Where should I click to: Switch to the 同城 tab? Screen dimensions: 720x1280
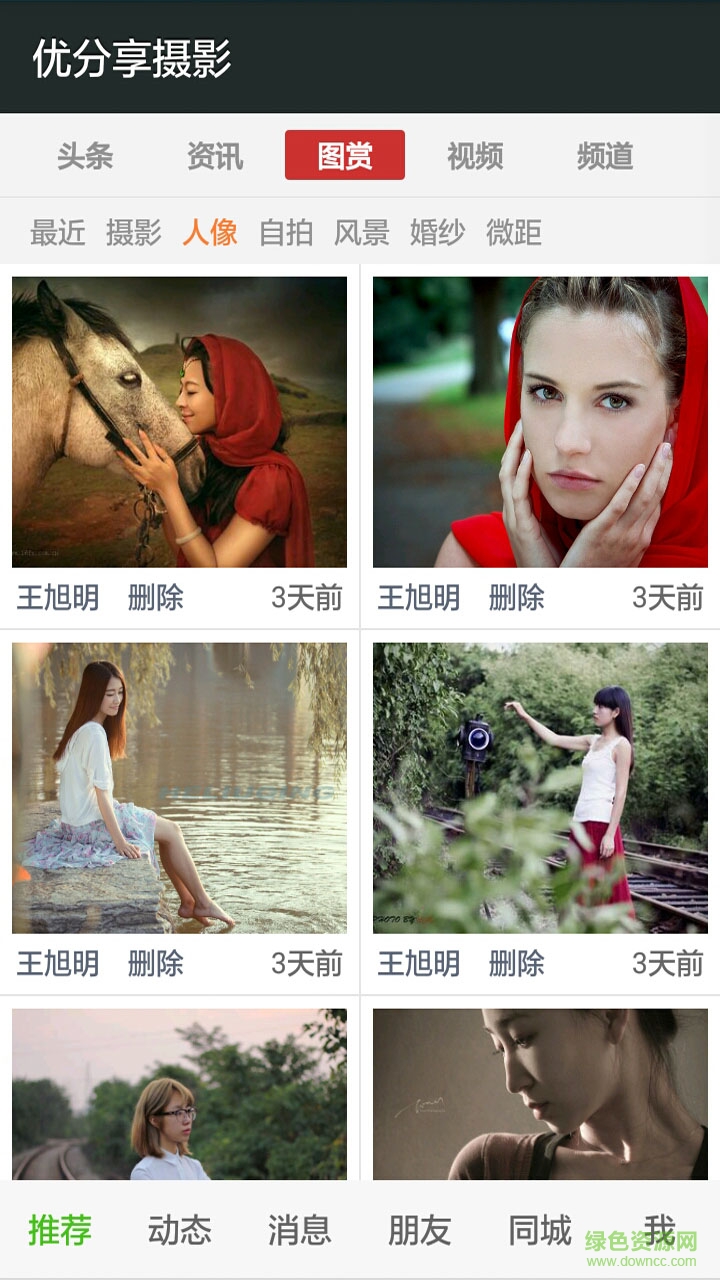tap(540, 1230)
